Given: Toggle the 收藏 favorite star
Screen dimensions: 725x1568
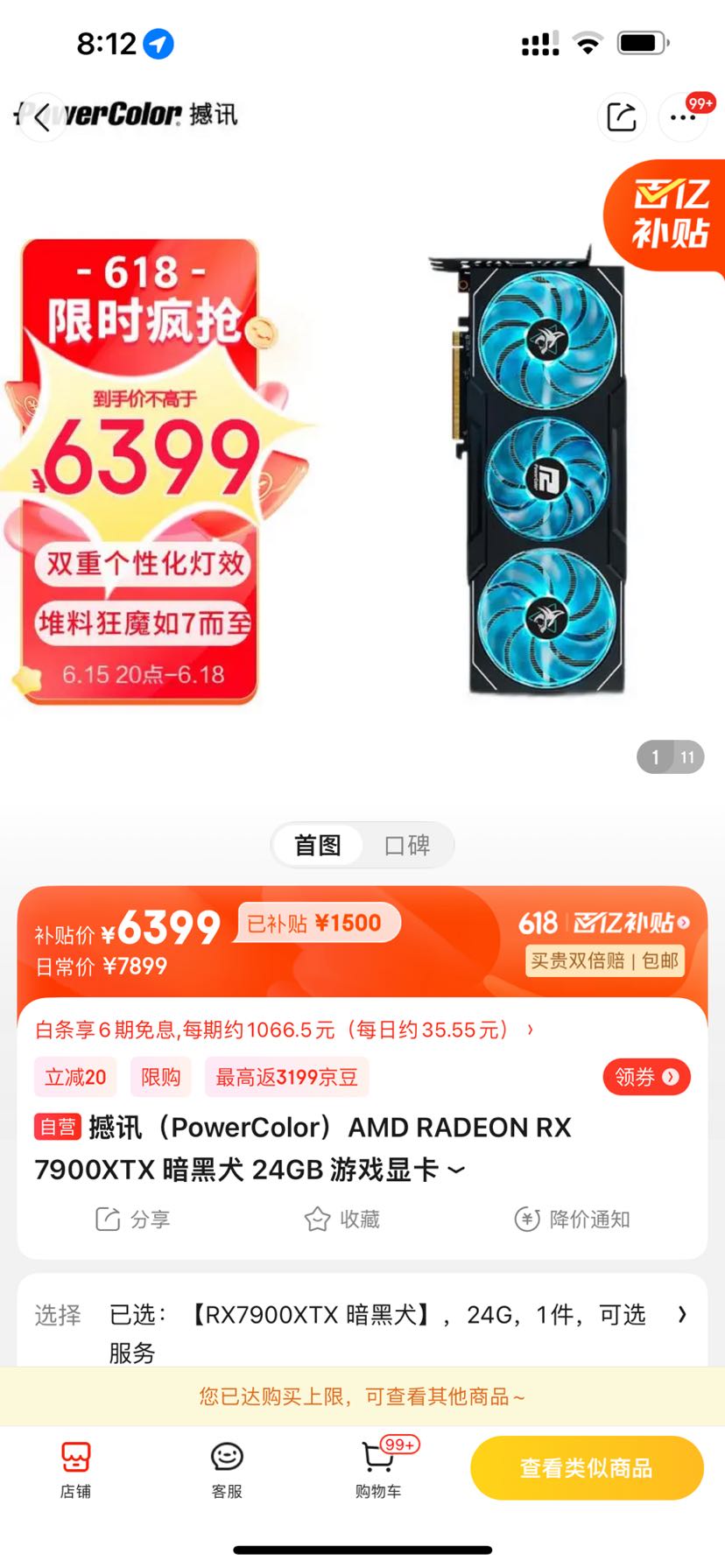Looking at the screenshot, I should pos(342,1218).
